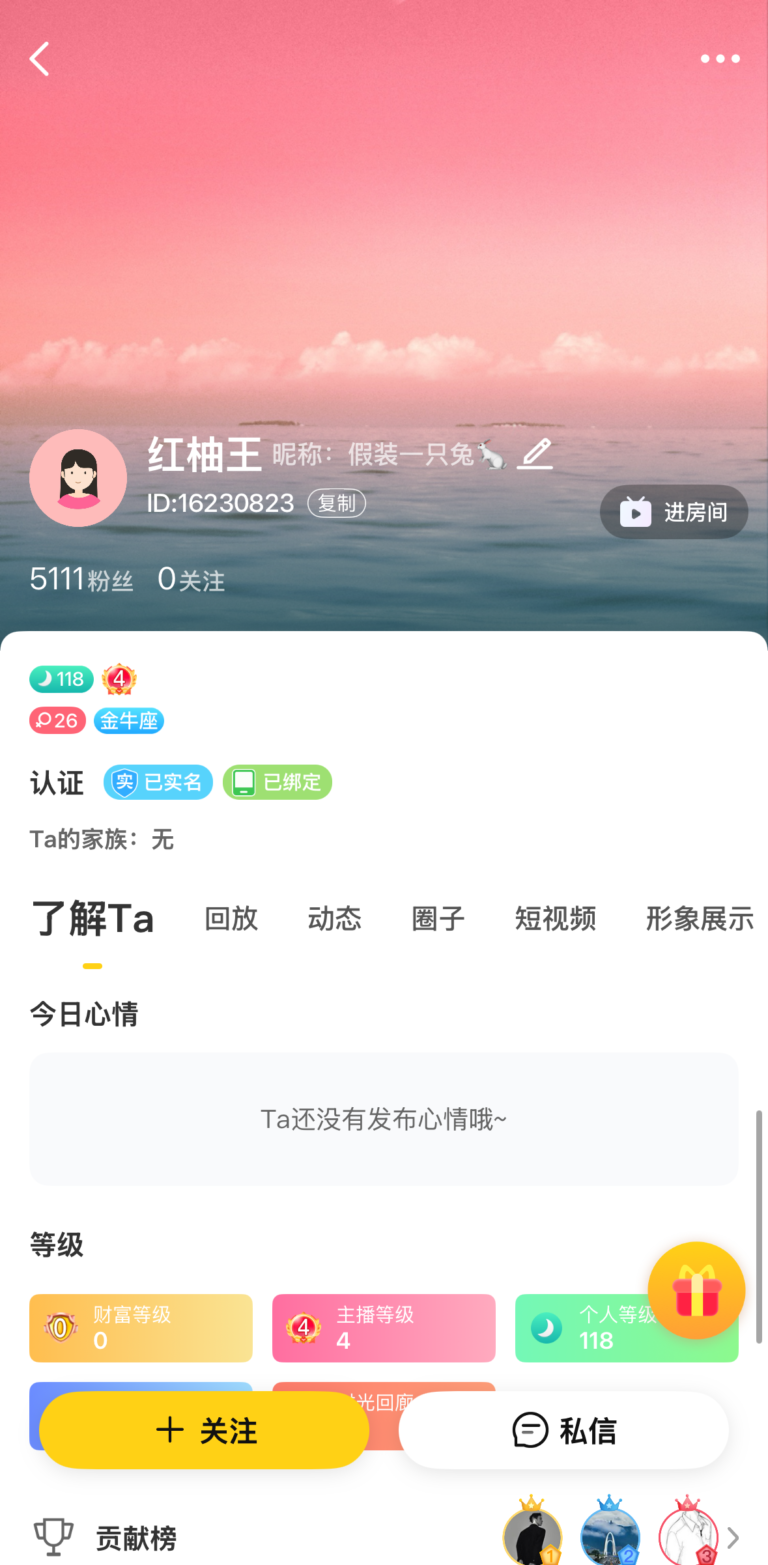Viewport: 768px width, 1565px height.
Task: Select the 了解Ta tab
Action: pos(92,918)
